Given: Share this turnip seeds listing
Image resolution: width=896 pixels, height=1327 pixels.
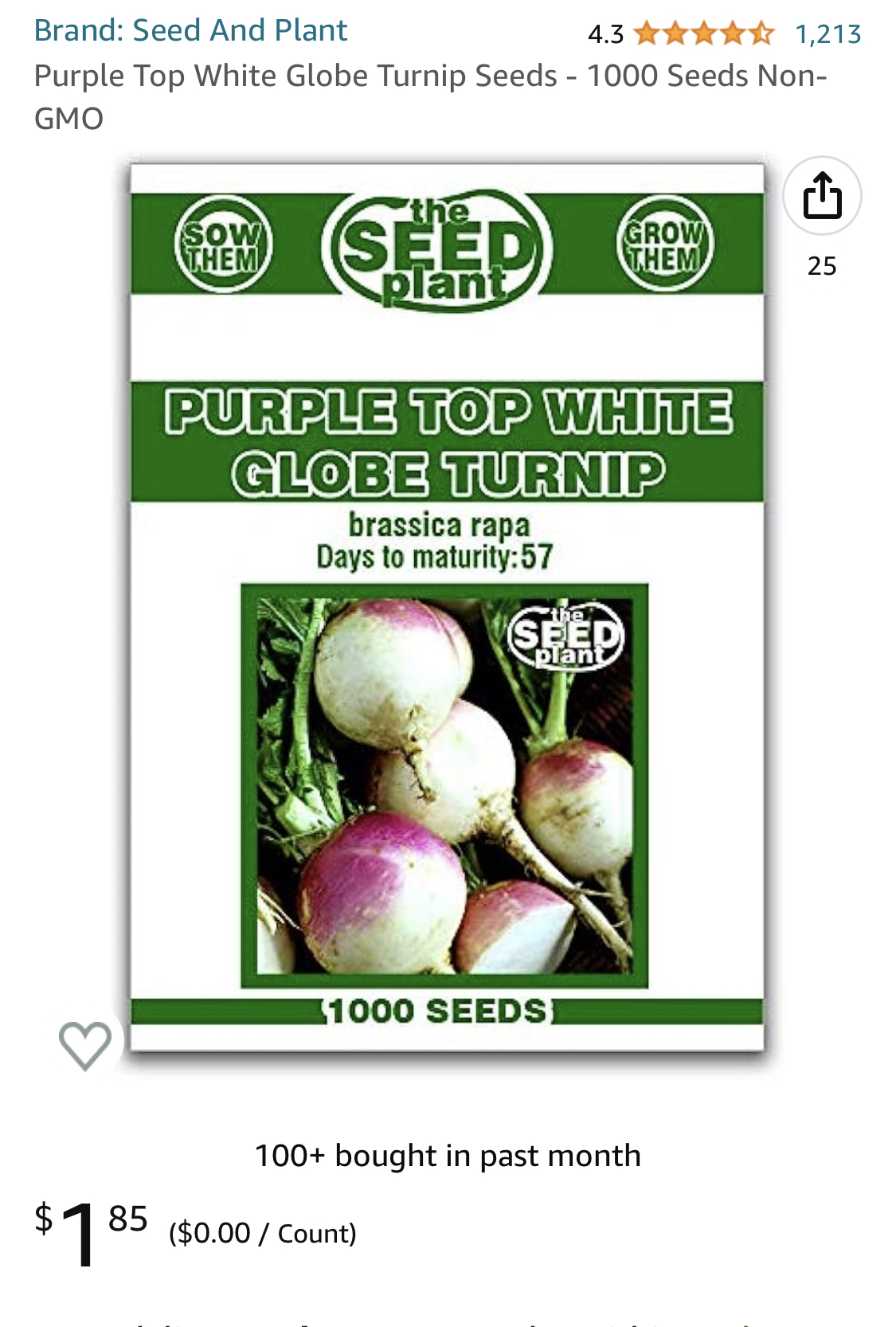Looking at the screenshot, I should [822, 196].
